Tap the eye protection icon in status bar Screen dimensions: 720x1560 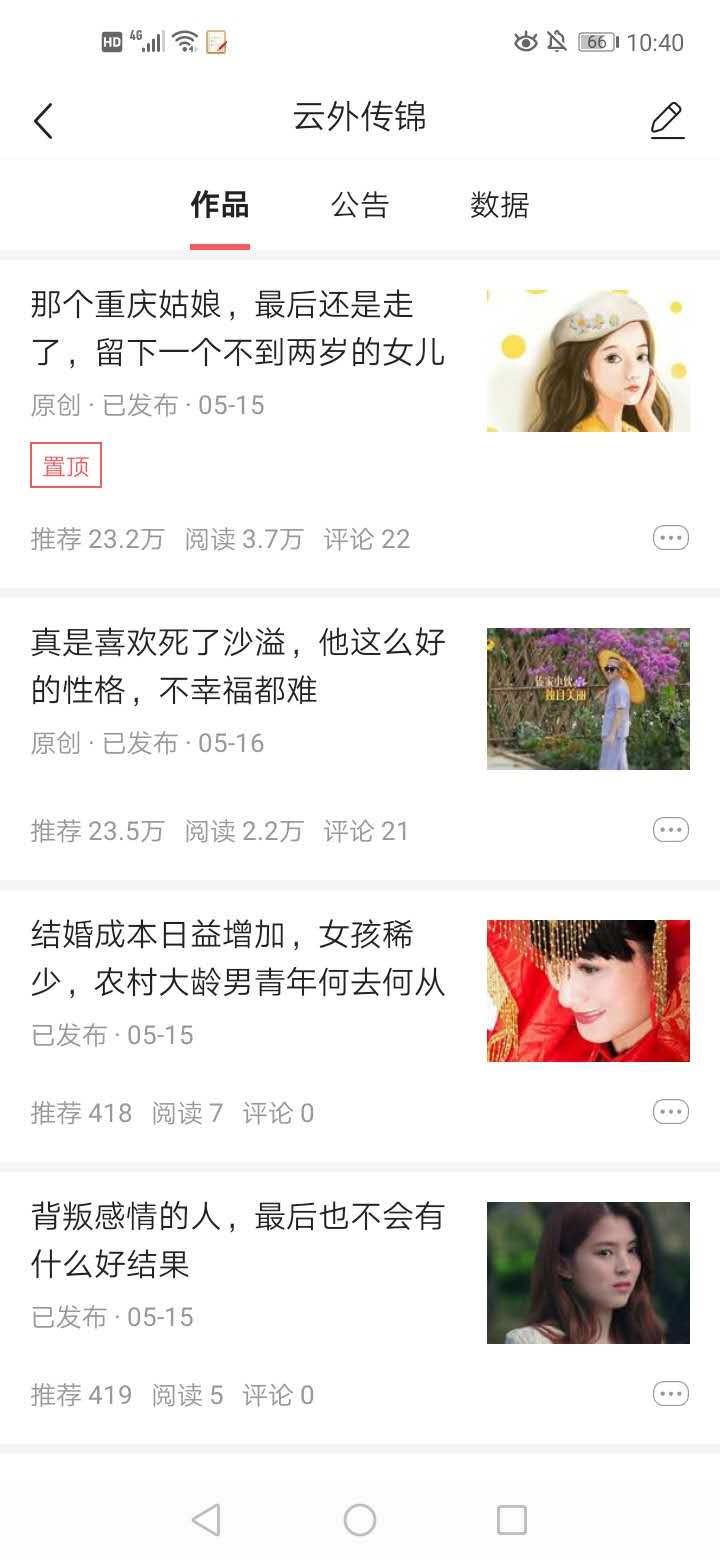pos(524,41)
